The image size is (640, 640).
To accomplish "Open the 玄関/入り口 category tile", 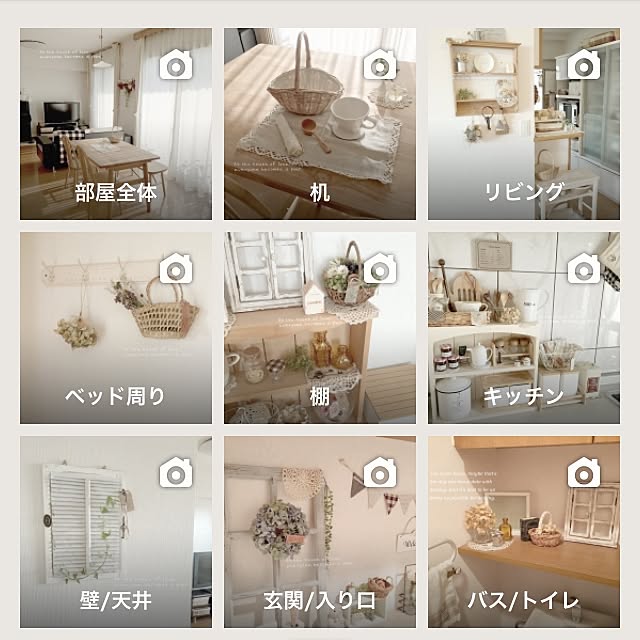I will 320,532.
